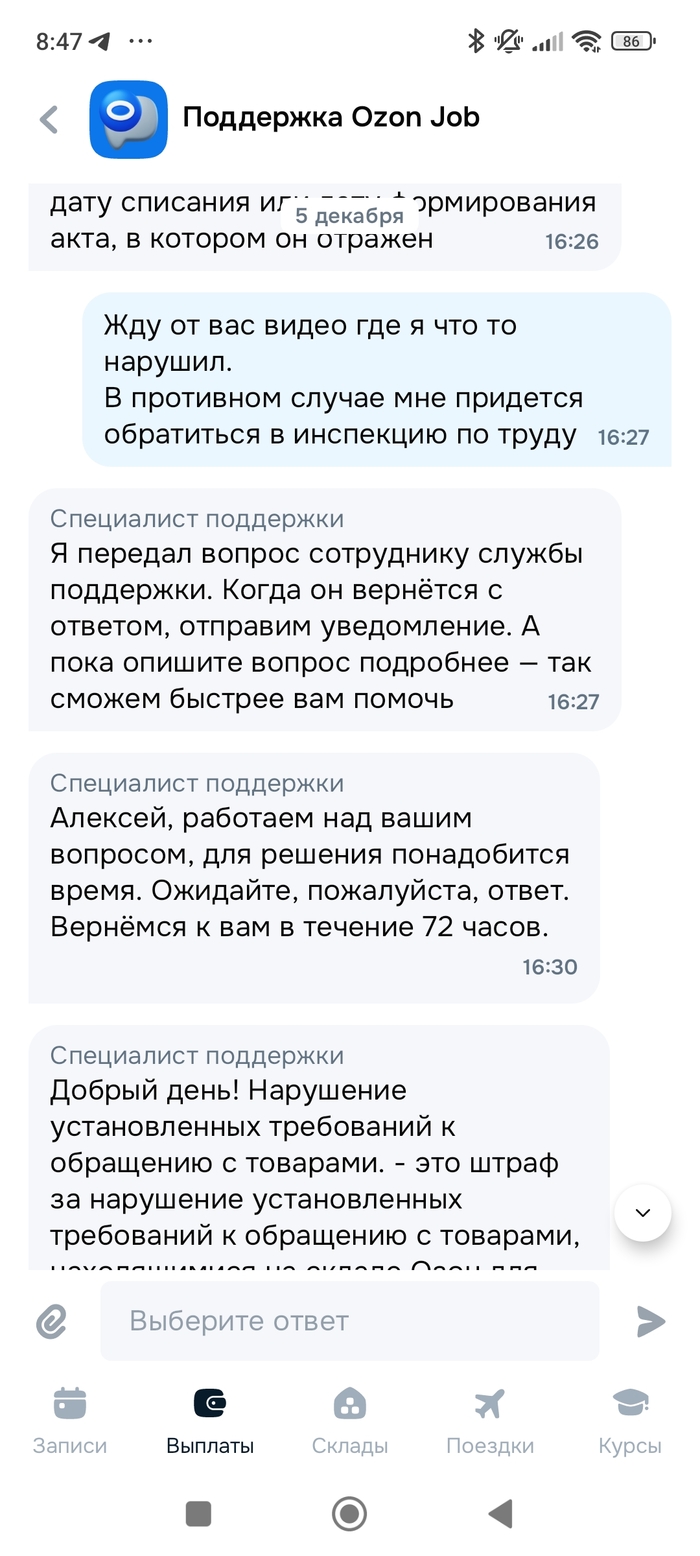
Task: Open the Выплаты tab
Action: (x=210, y=1420)
